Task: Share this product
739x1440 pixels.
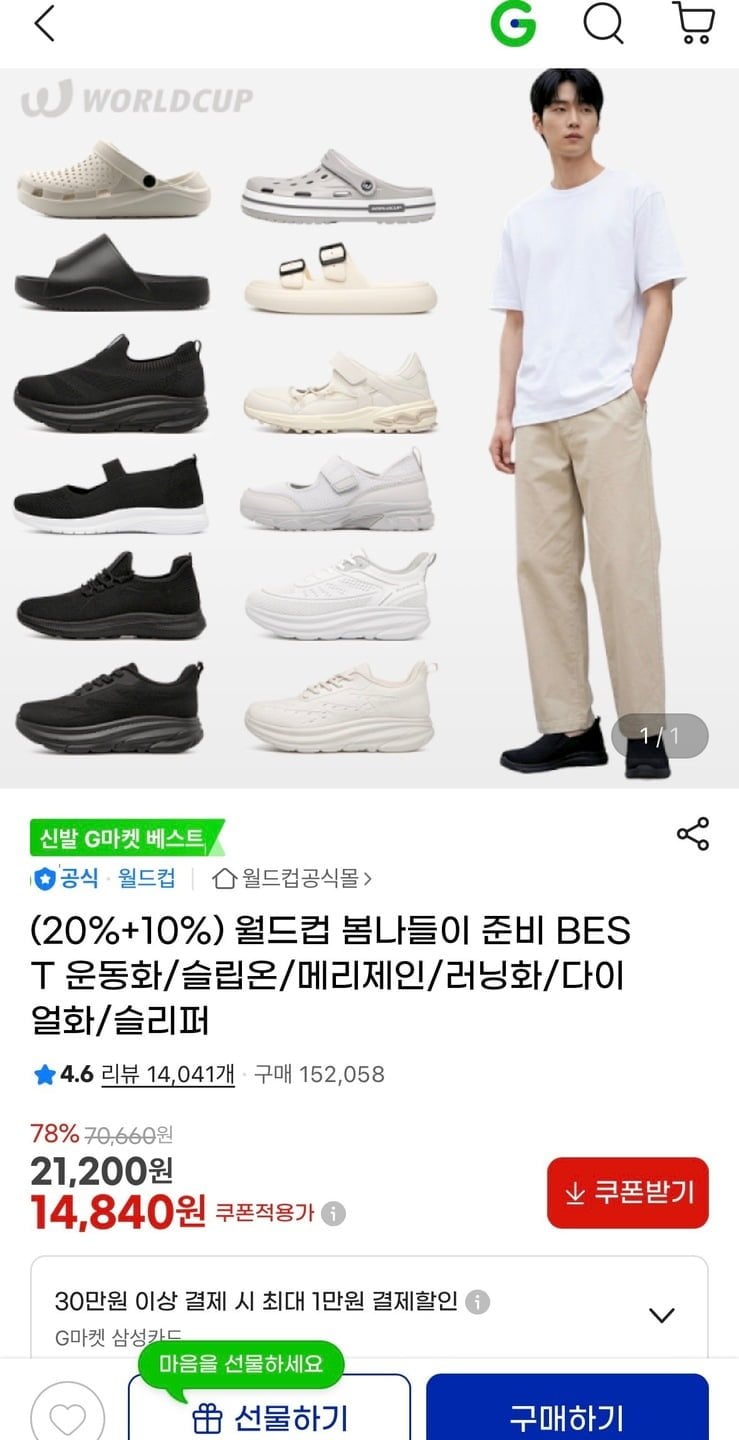Action: (x=693, y=834)
